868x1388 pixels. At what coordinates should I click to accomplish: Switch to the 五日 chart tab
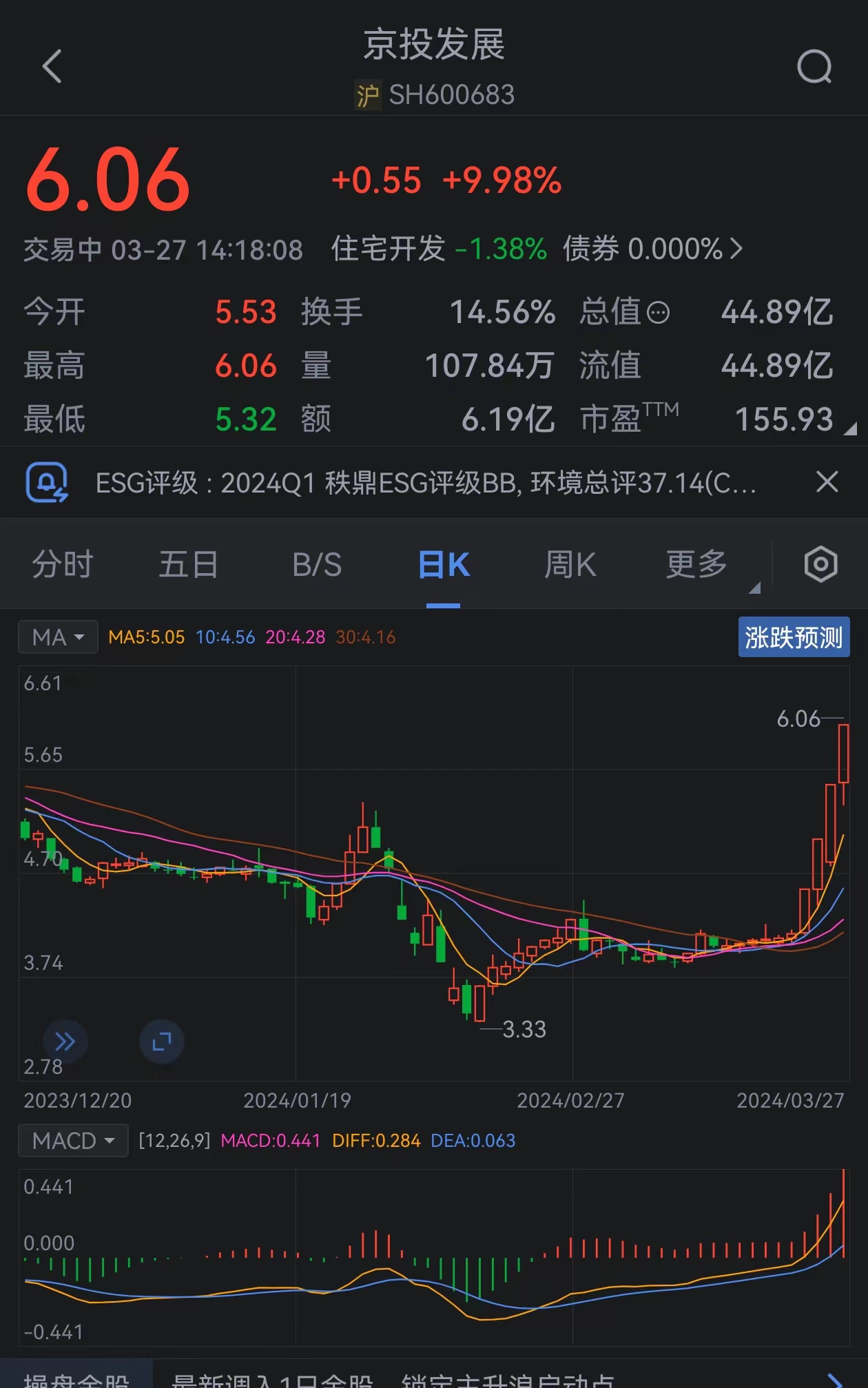point(189,565)
